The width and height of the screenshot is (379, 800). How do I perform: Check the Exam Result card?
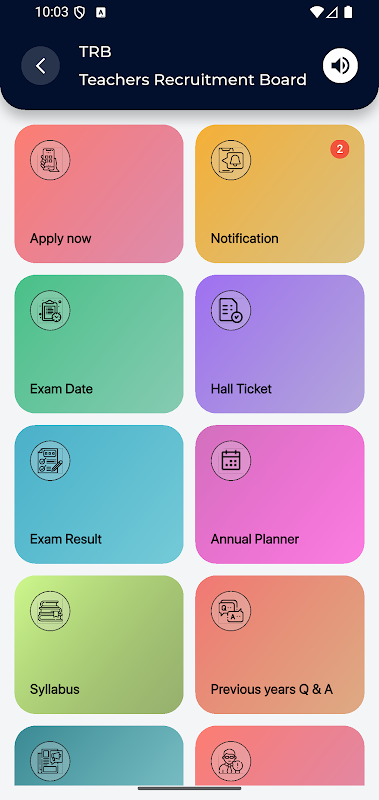point(98,494)
